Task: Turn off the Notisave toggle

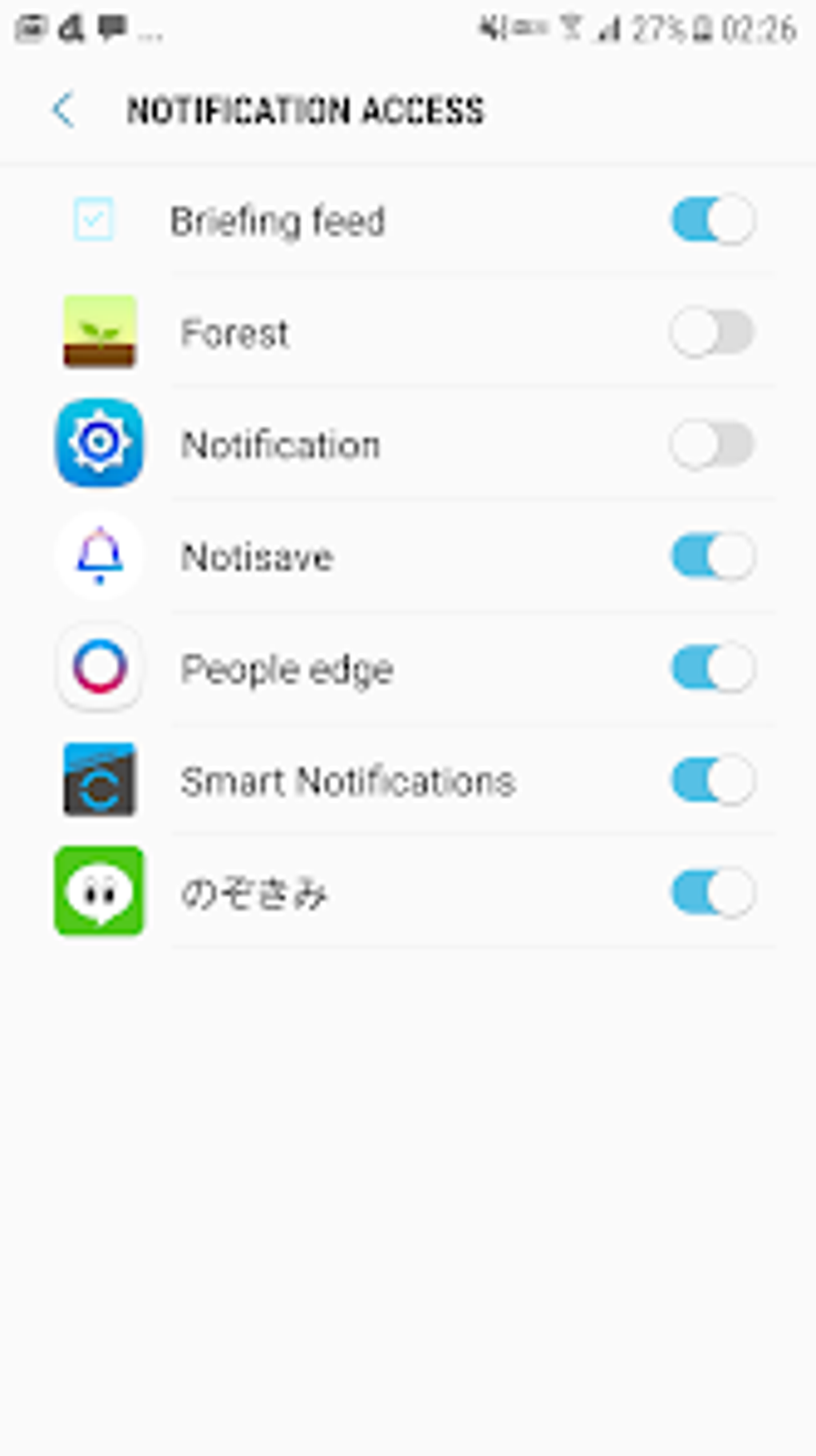Action: coord(712,557)
